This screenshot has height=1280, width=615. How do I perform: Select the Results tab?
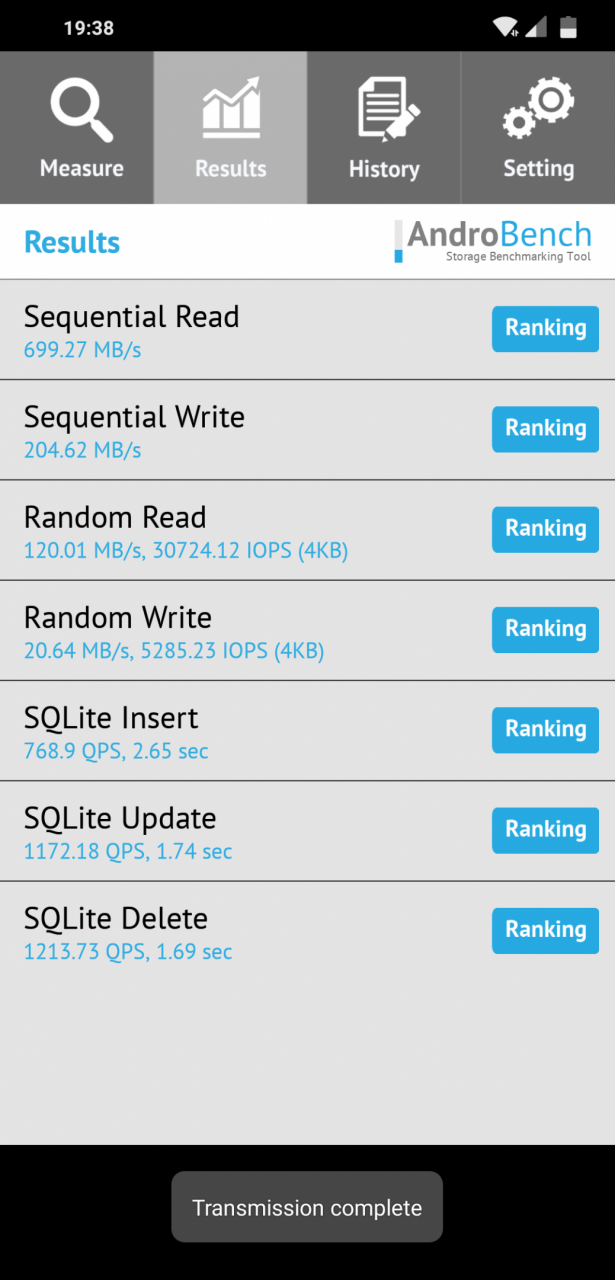(x=230, y=128)
